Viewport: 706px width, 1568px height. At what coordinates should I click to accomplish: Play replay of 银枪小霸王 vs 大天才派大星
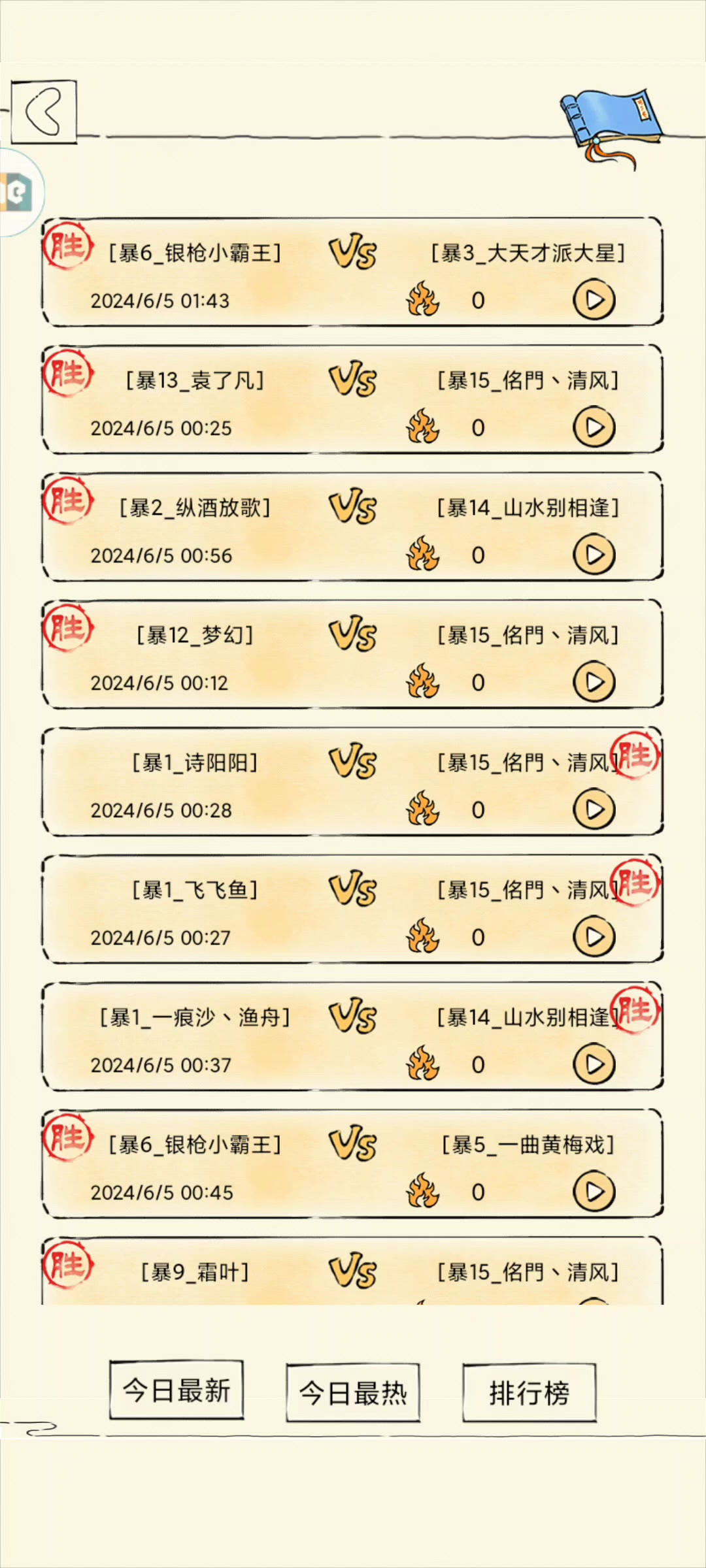click(594, 300)
